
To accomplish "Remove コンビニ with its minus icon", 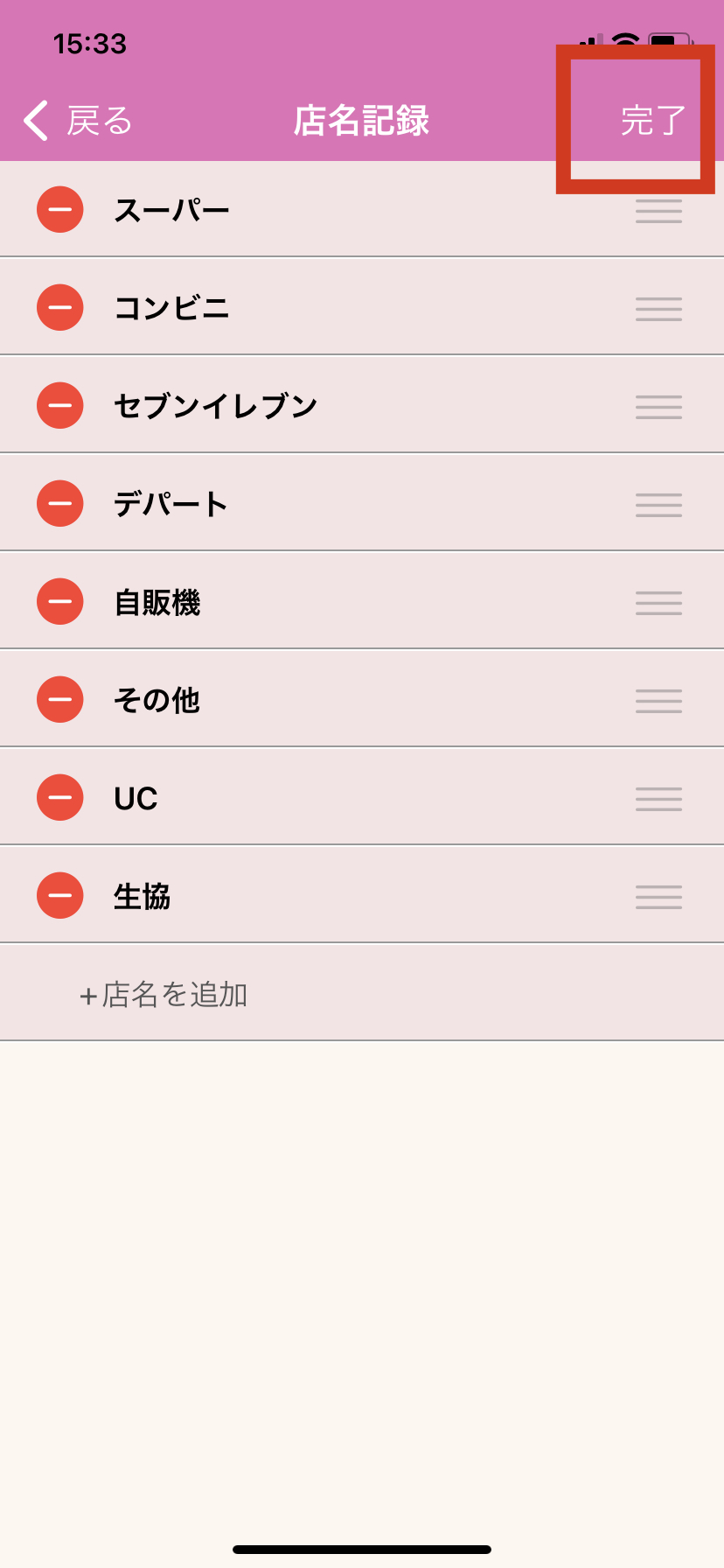I will 60,308.
